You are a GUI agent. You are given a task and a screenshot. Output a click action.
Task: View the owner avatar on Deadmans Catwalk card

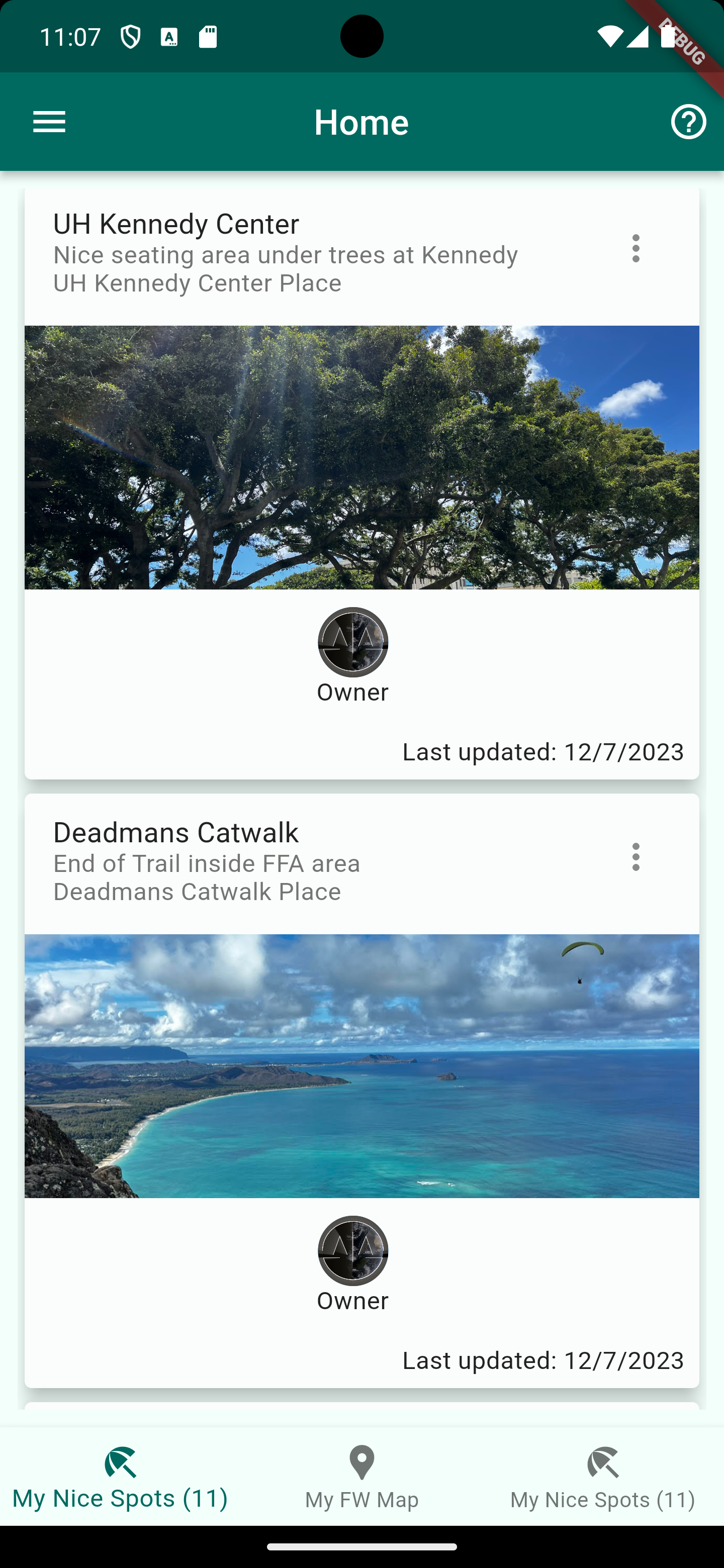point(352,1251)
